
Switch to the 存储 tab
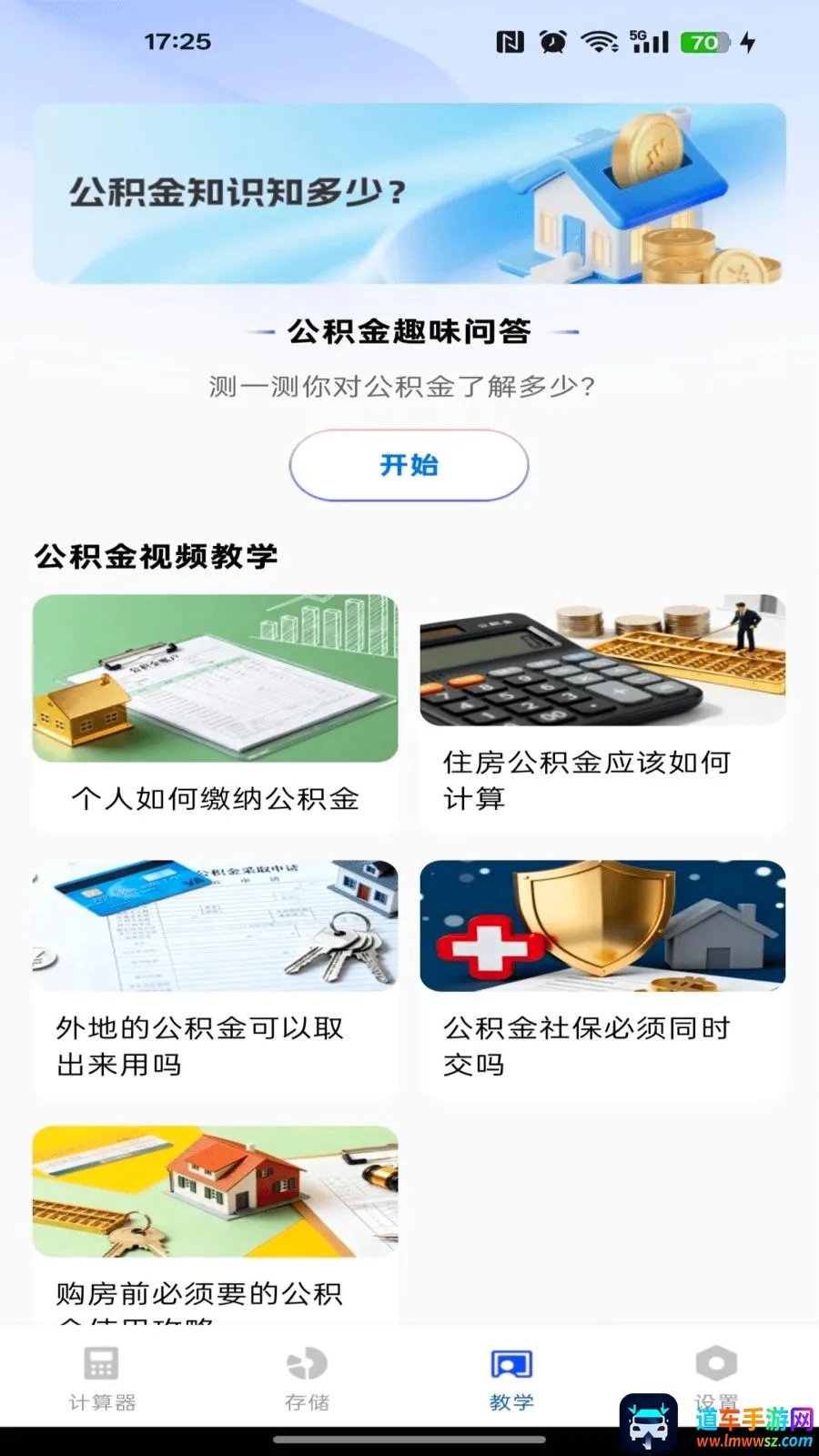click(x=307, y=1379)
